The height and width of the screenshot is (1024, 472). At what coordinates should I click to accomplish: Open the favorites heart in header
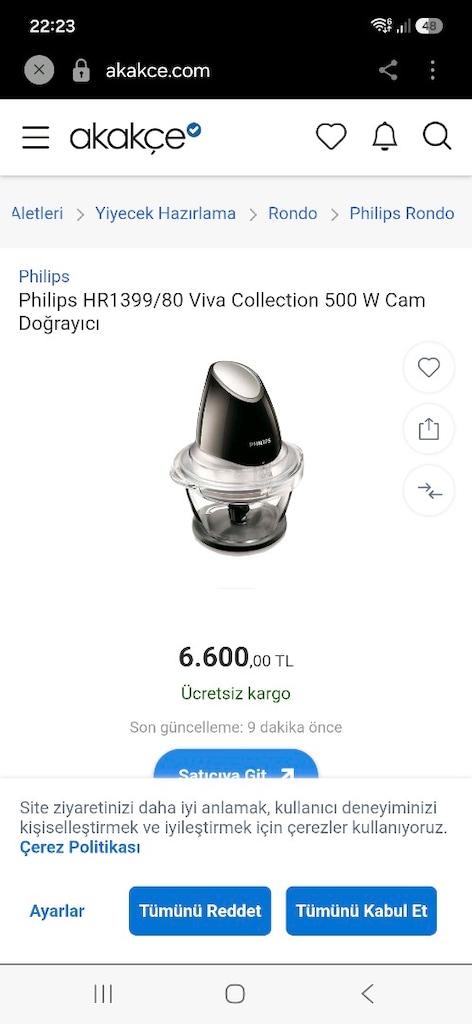coord(331,137)
